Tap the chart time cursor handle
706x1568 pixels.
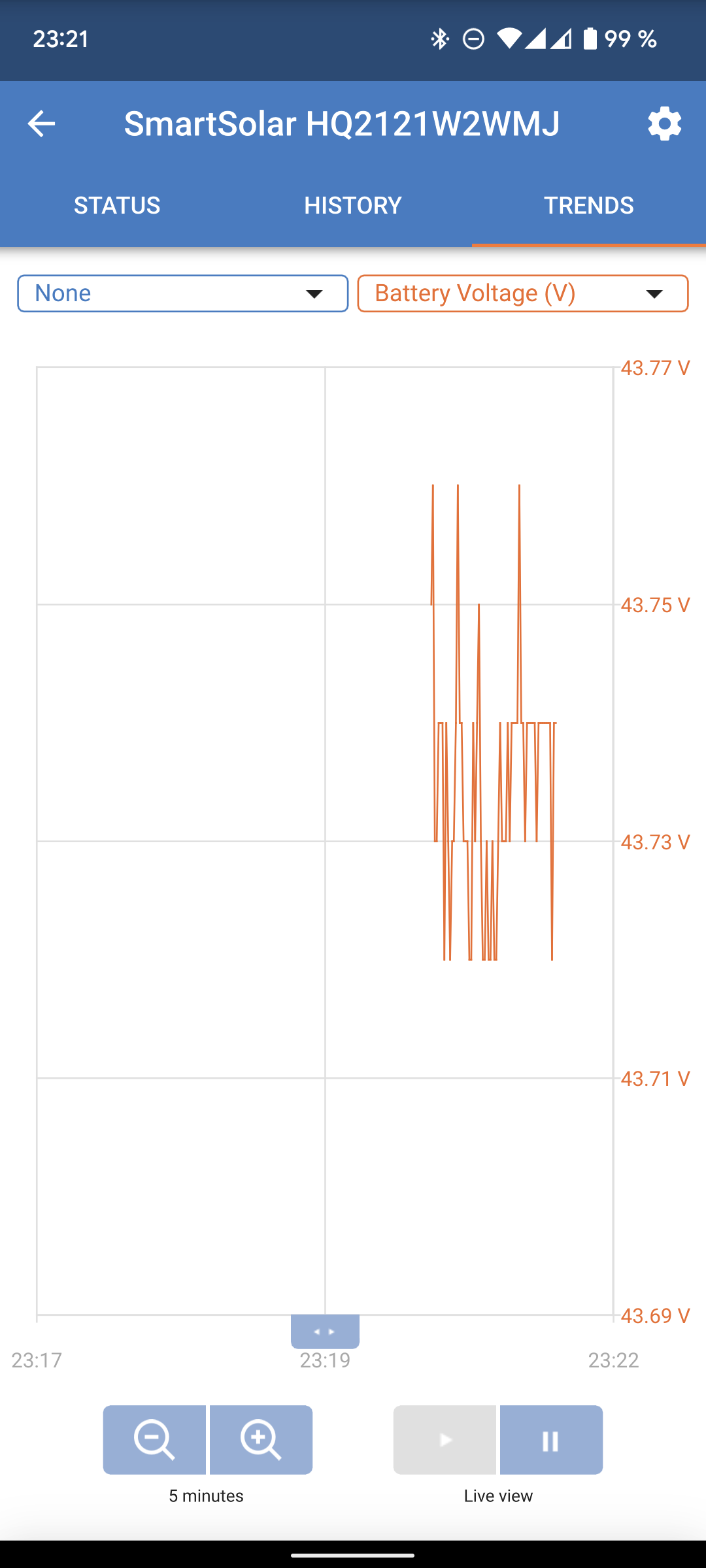(x=325, y=1331)
